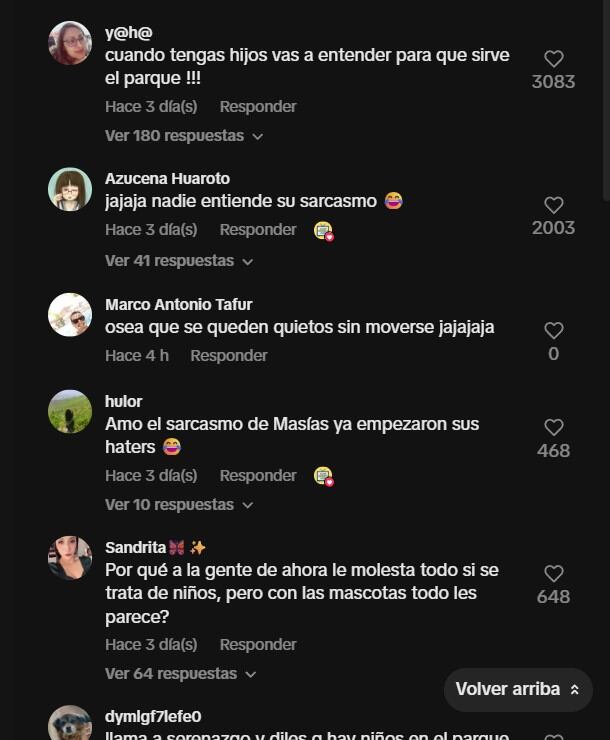Open hulor's profile avatar
The image size is (610, 740).
tap(70, 411)
